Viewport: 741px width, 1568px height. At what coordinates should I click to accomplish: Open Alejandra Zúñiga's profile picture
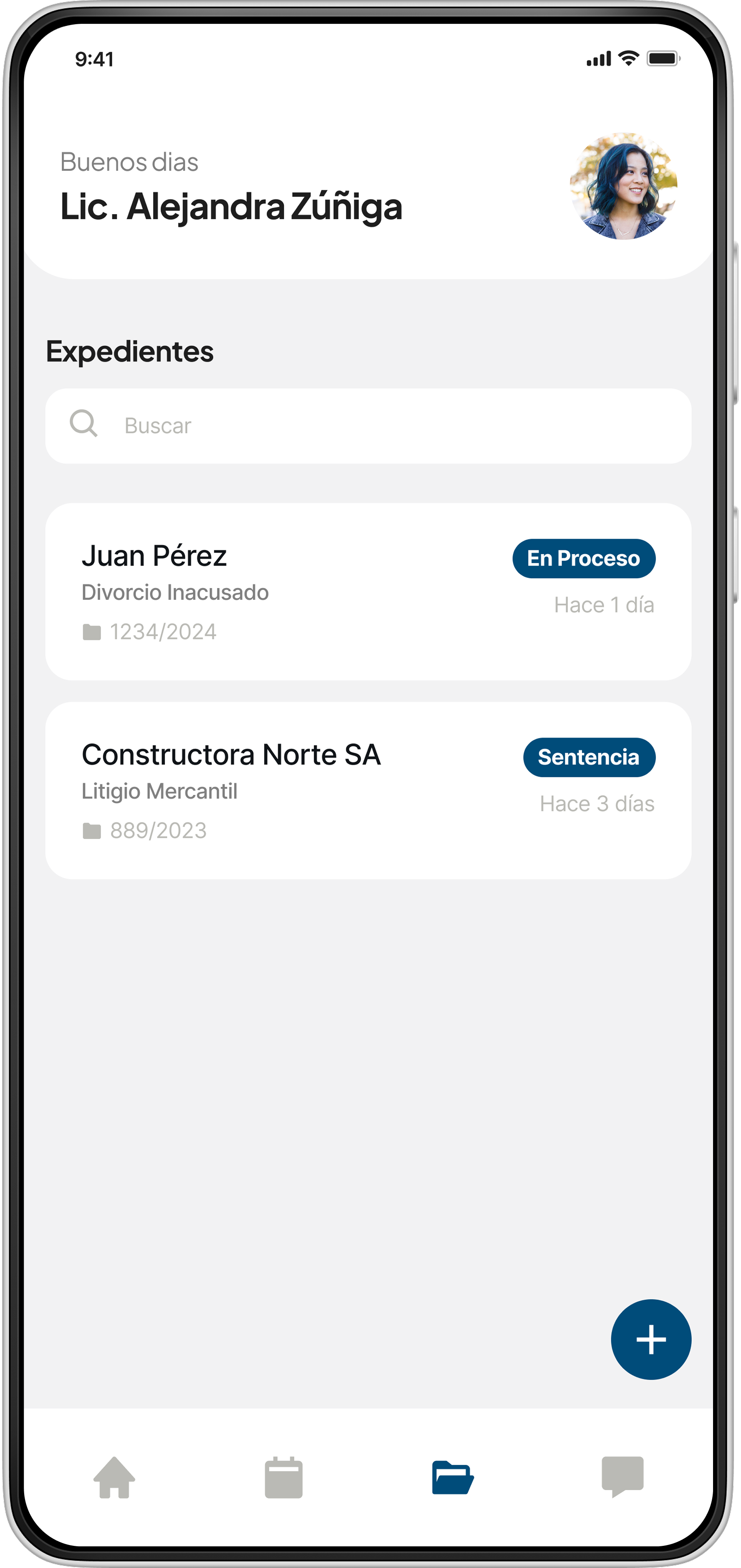point(623,186)
